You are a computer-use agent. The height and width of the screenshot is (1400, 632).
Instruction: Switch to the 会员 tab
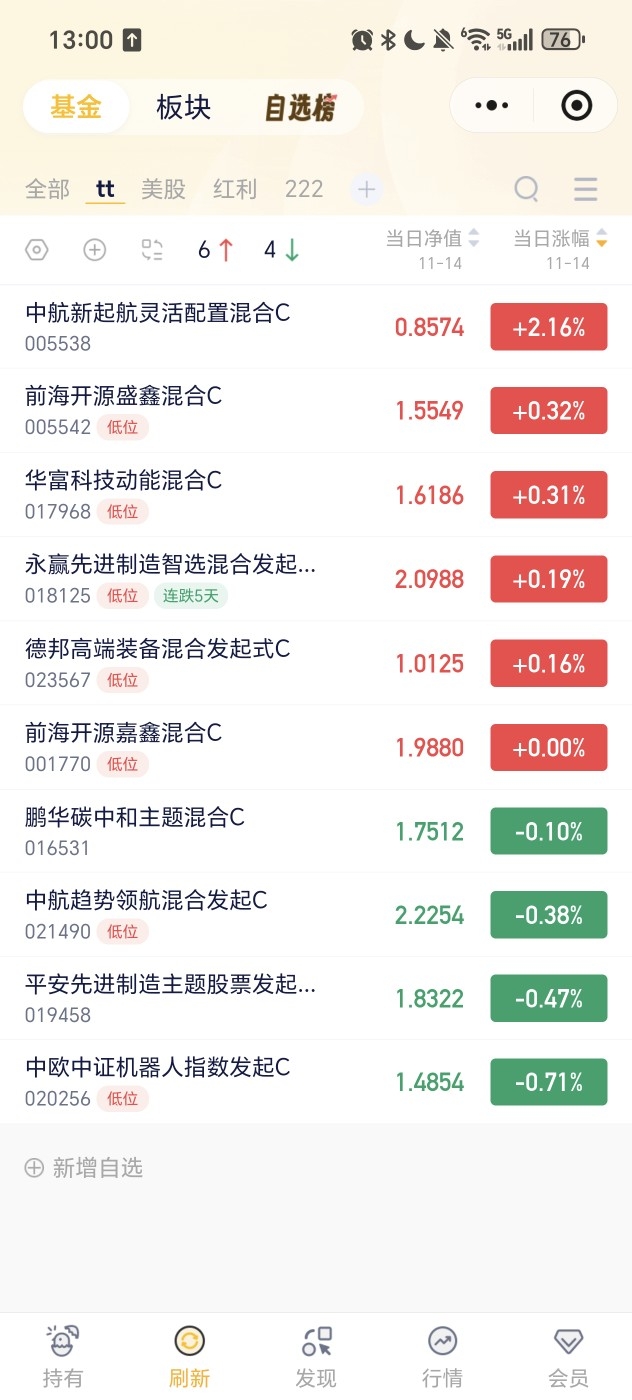pos(568,1357)
